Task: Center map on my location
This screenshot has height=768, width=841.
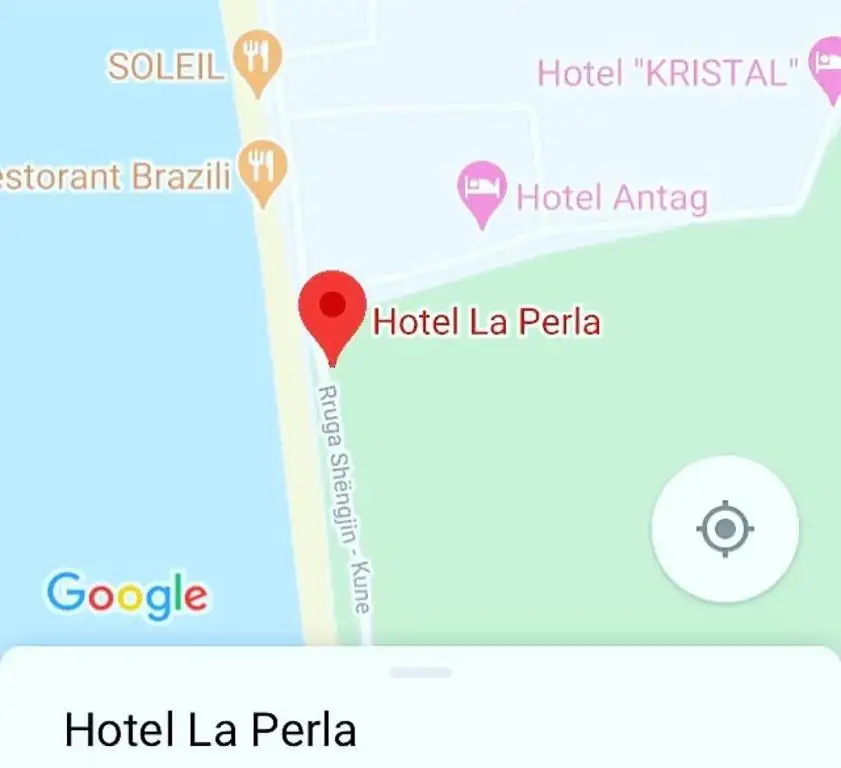Action: tap(725, 528)
